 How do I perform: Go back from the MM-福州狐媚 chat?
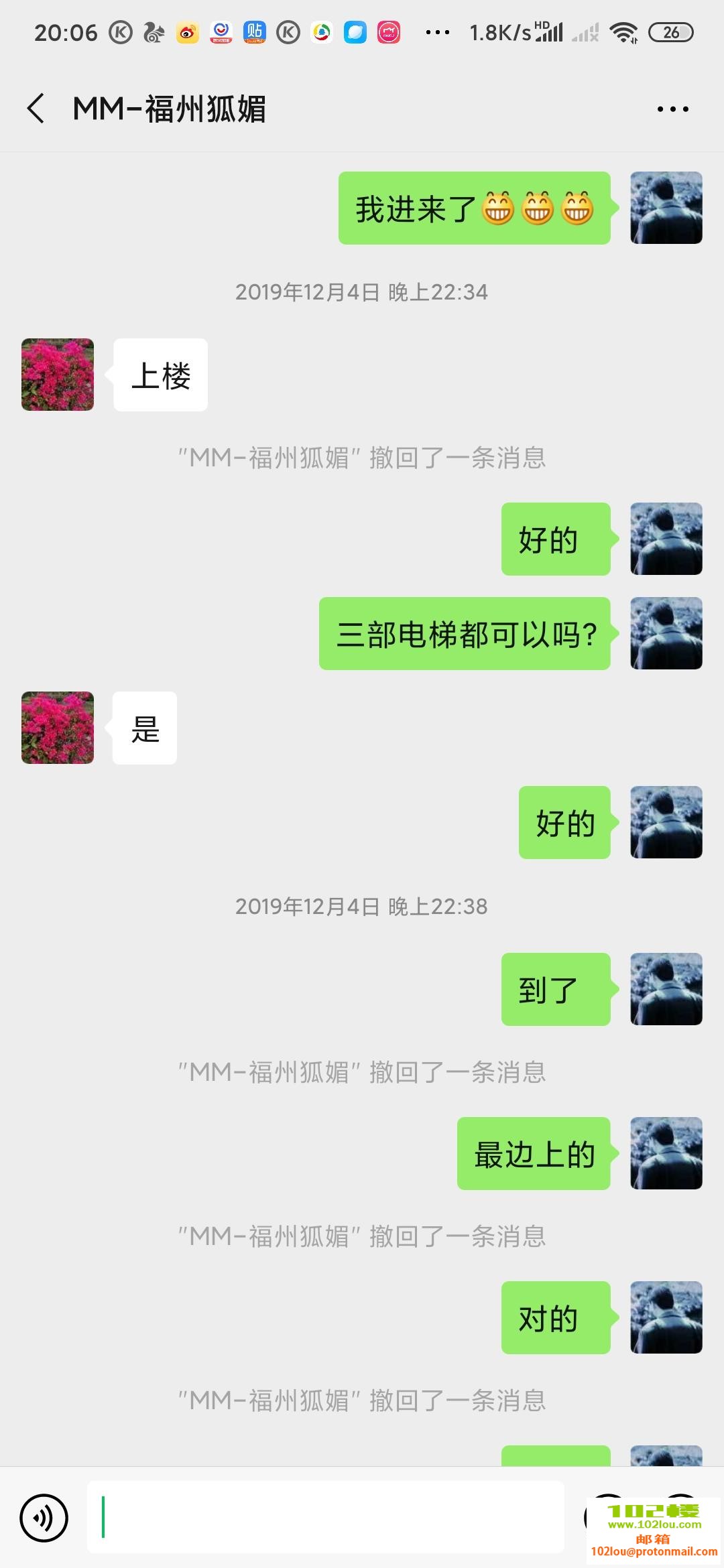point(36,109)
